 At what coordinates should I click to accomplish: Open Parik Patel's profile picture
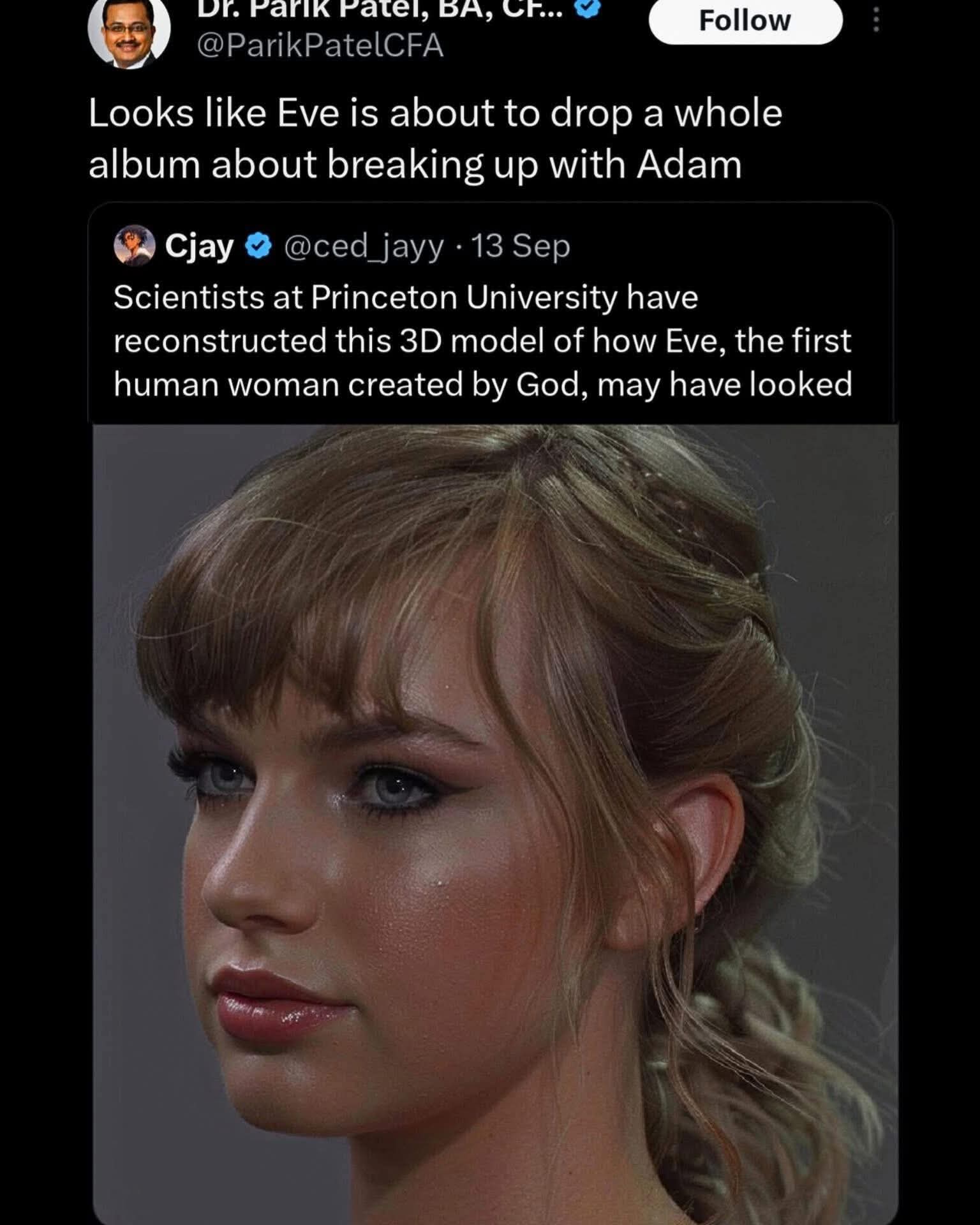tap(129, 32)
